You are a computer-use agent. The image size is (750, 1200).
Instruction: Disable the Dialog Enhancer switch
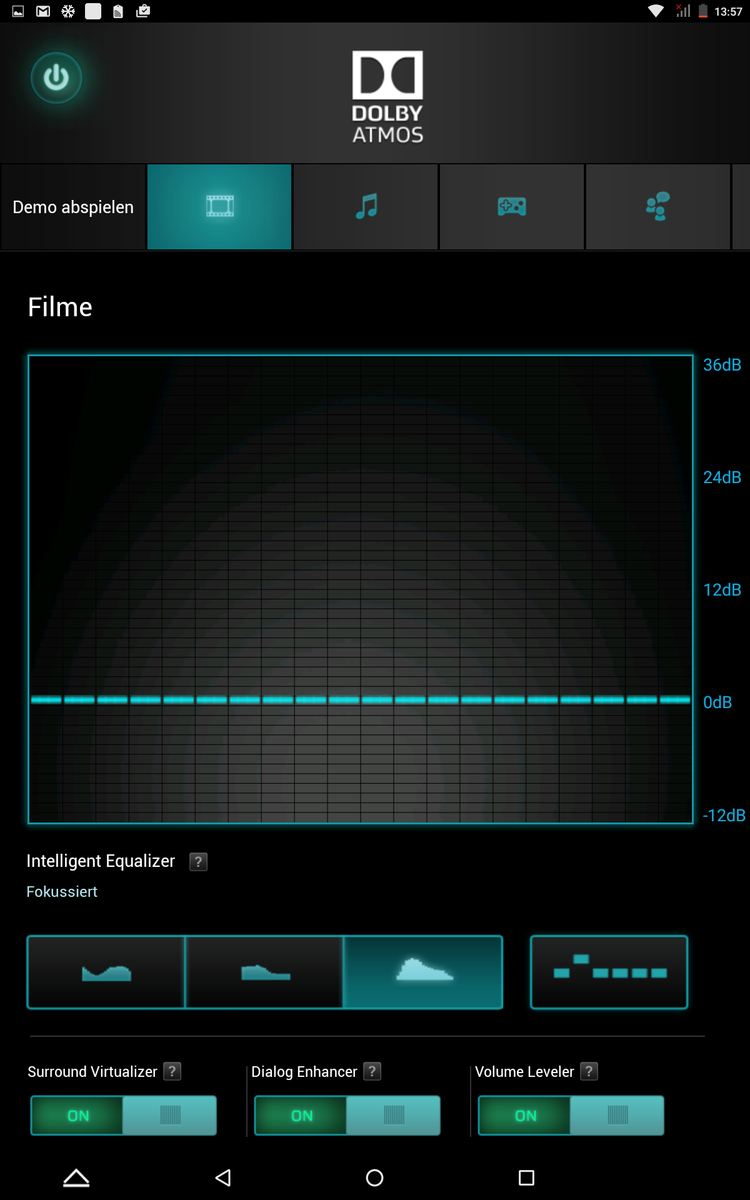347,1115
